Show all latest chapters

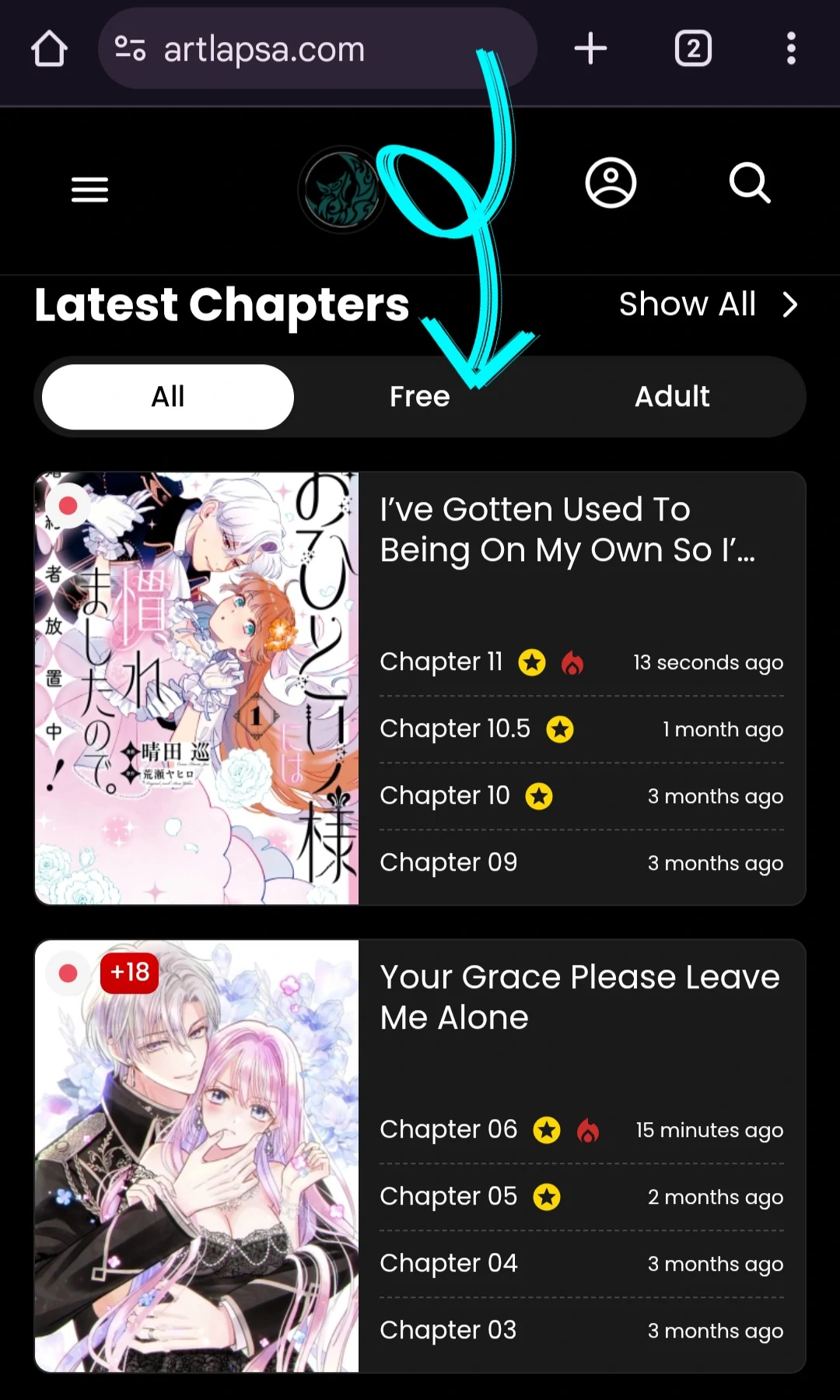click(x=707, y=304)
